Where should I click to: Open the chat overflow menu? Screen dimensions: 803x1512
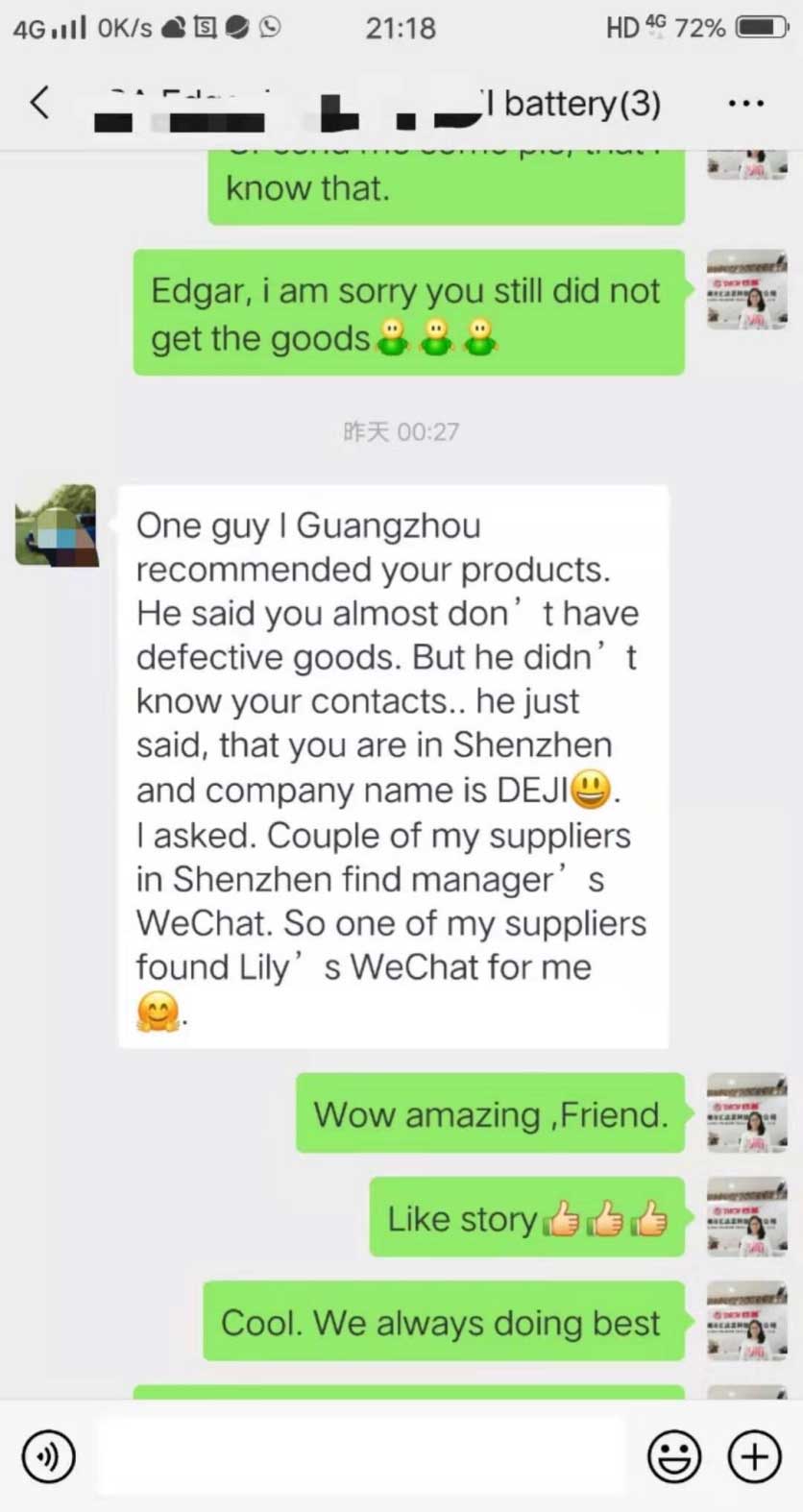pos(745,103)
